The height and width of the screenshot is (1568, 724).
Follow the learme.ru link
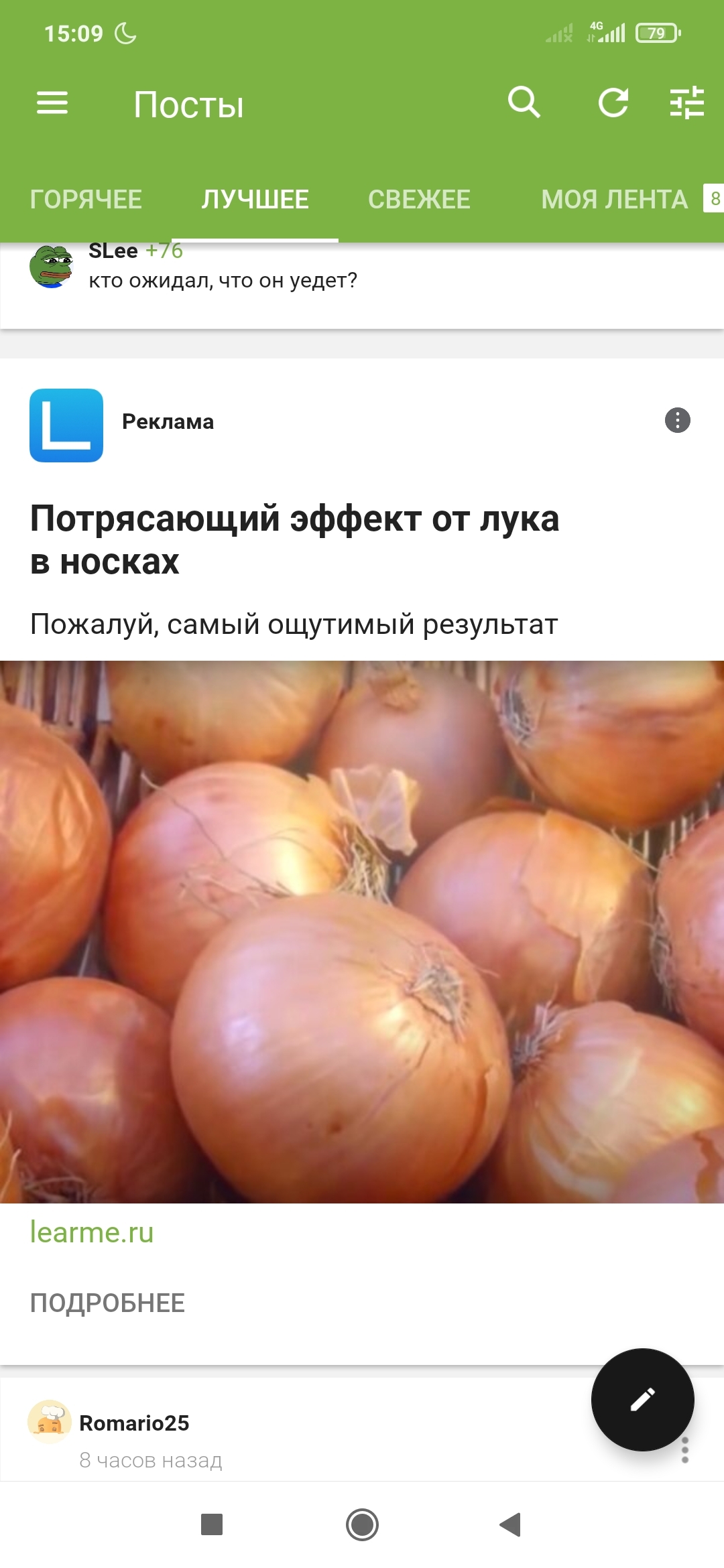92,1232
